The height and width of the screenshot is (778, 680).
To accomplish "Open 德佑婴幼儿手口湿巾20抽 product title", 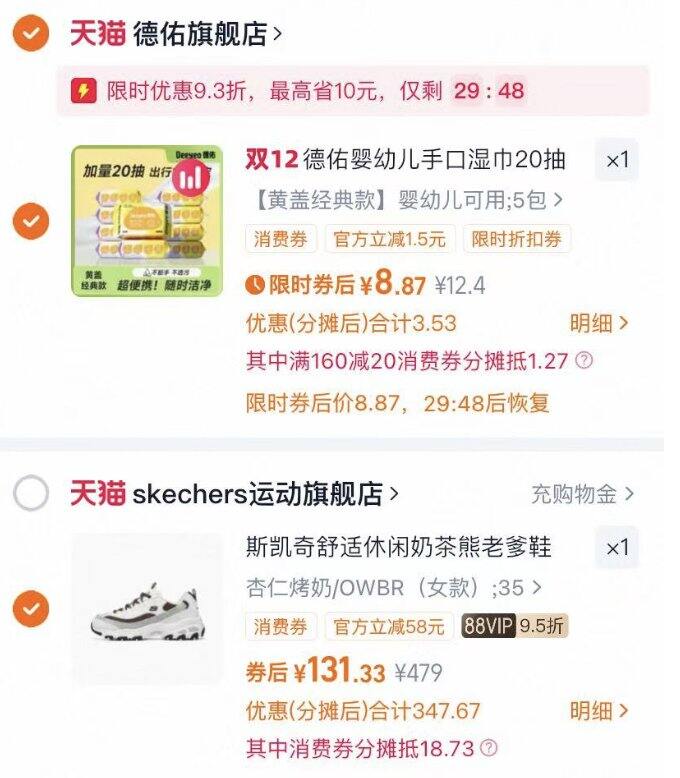I will click(x=433, y=160).
